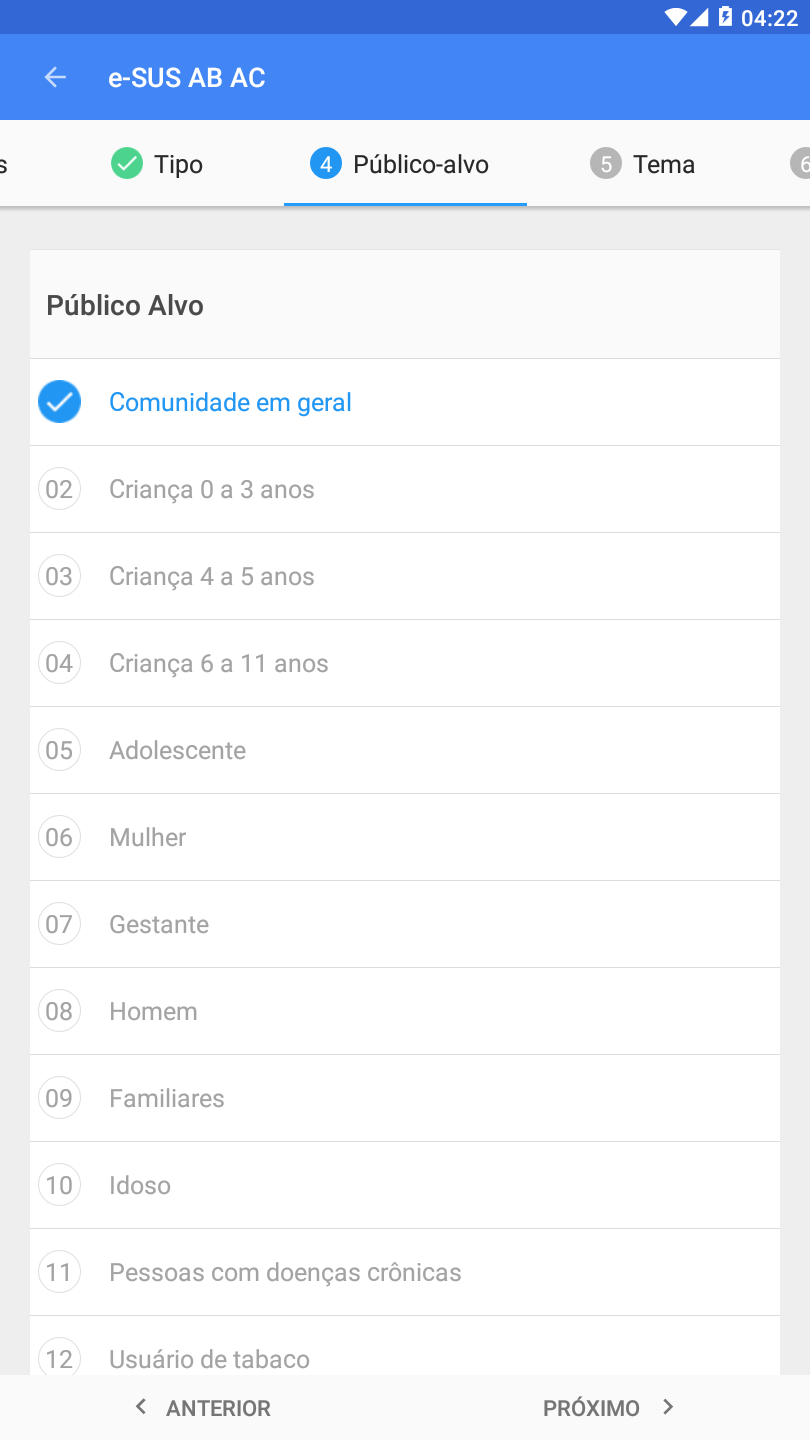Image resolution: width=810 pixels, height=1440 pixels.
Task: Go back using the app bar arrow
Action: click(x=55, y=77)
